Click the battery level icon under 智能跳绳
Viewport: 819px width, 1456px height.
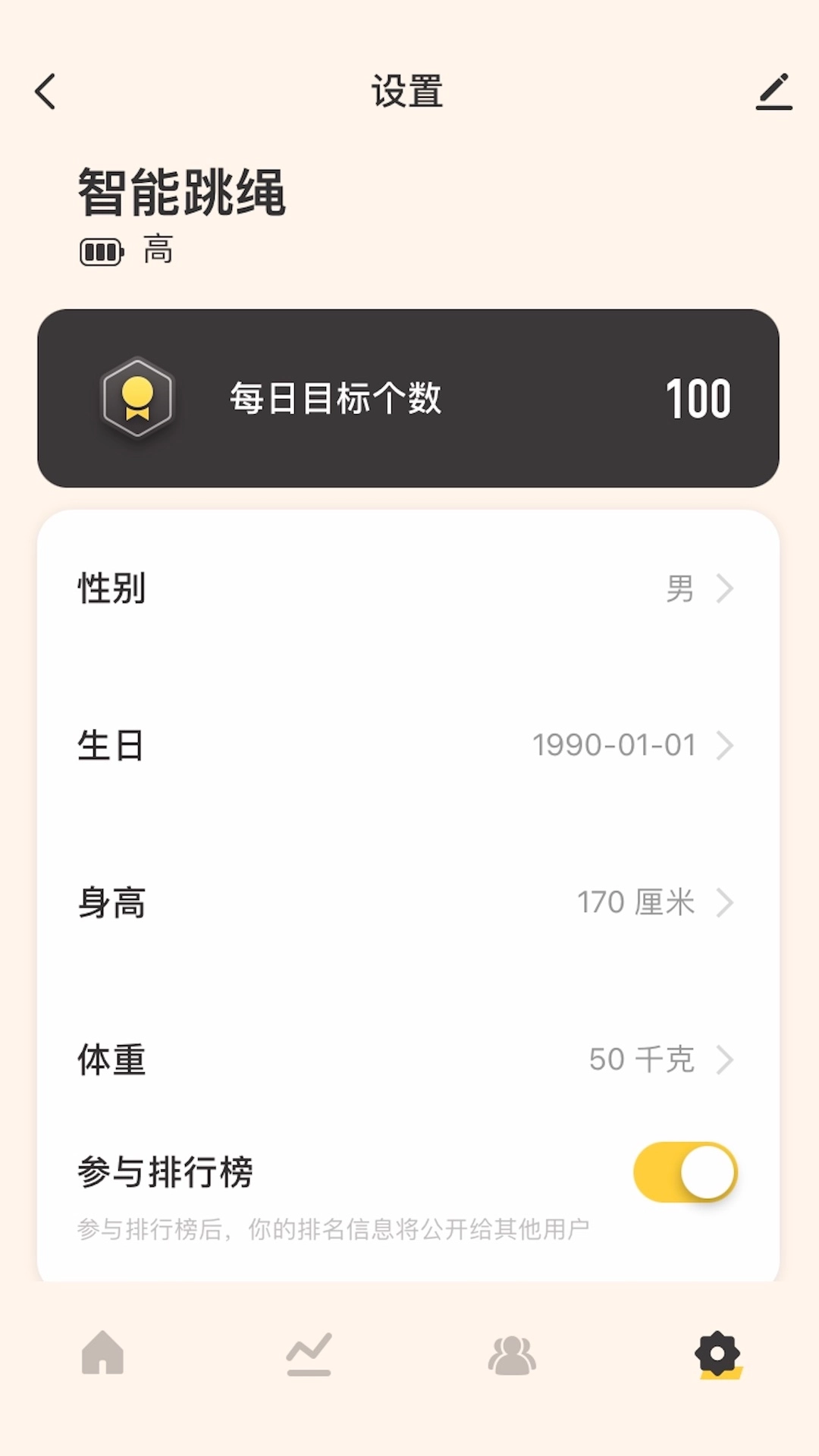click(x=101, y=250)
